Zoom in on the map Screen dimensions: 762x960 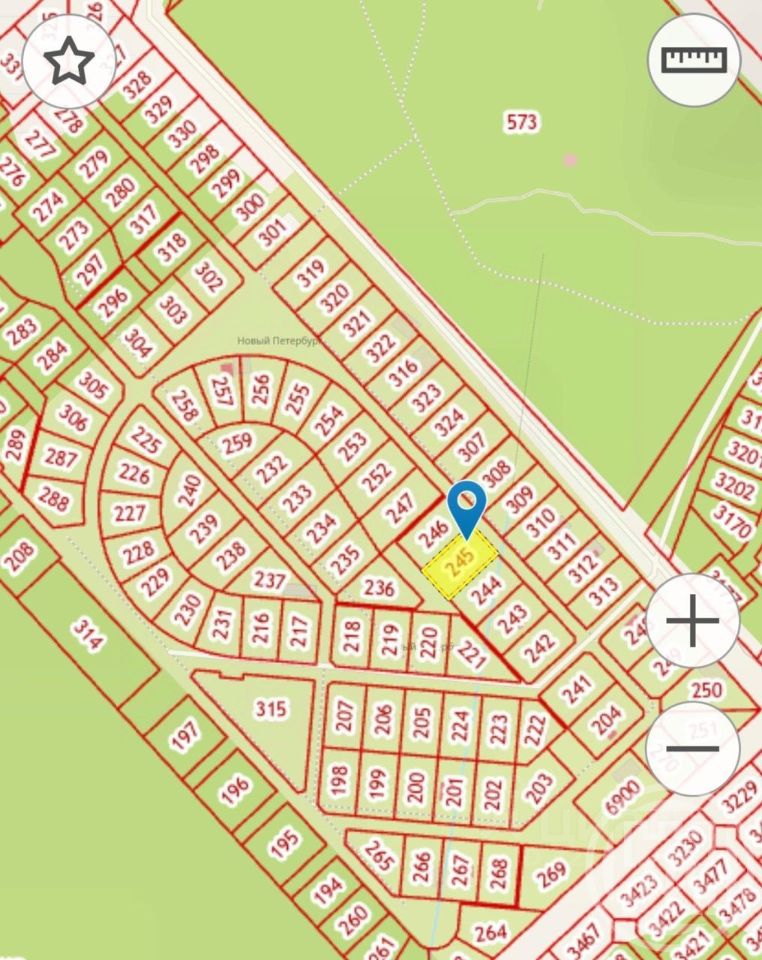tap(692, 622)
